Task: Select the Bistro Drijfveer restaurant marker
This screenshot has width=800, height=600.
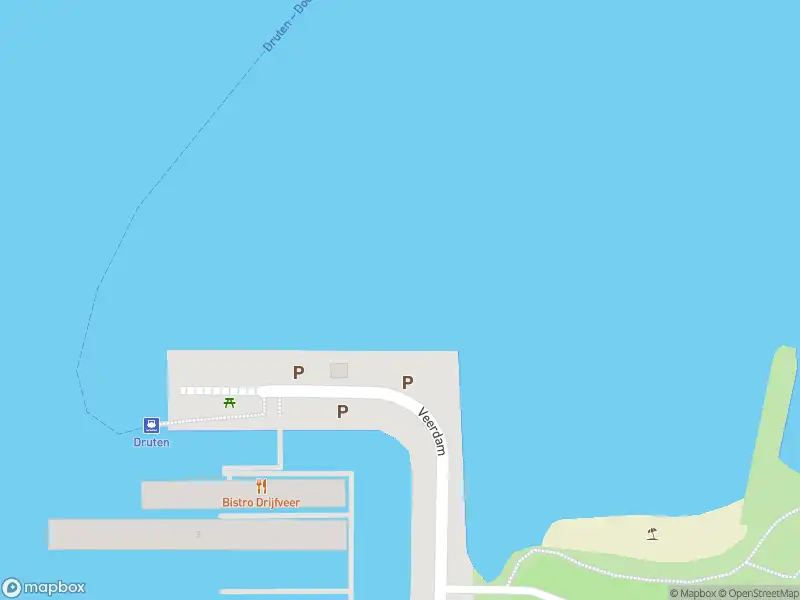Action: pos(261,487)
